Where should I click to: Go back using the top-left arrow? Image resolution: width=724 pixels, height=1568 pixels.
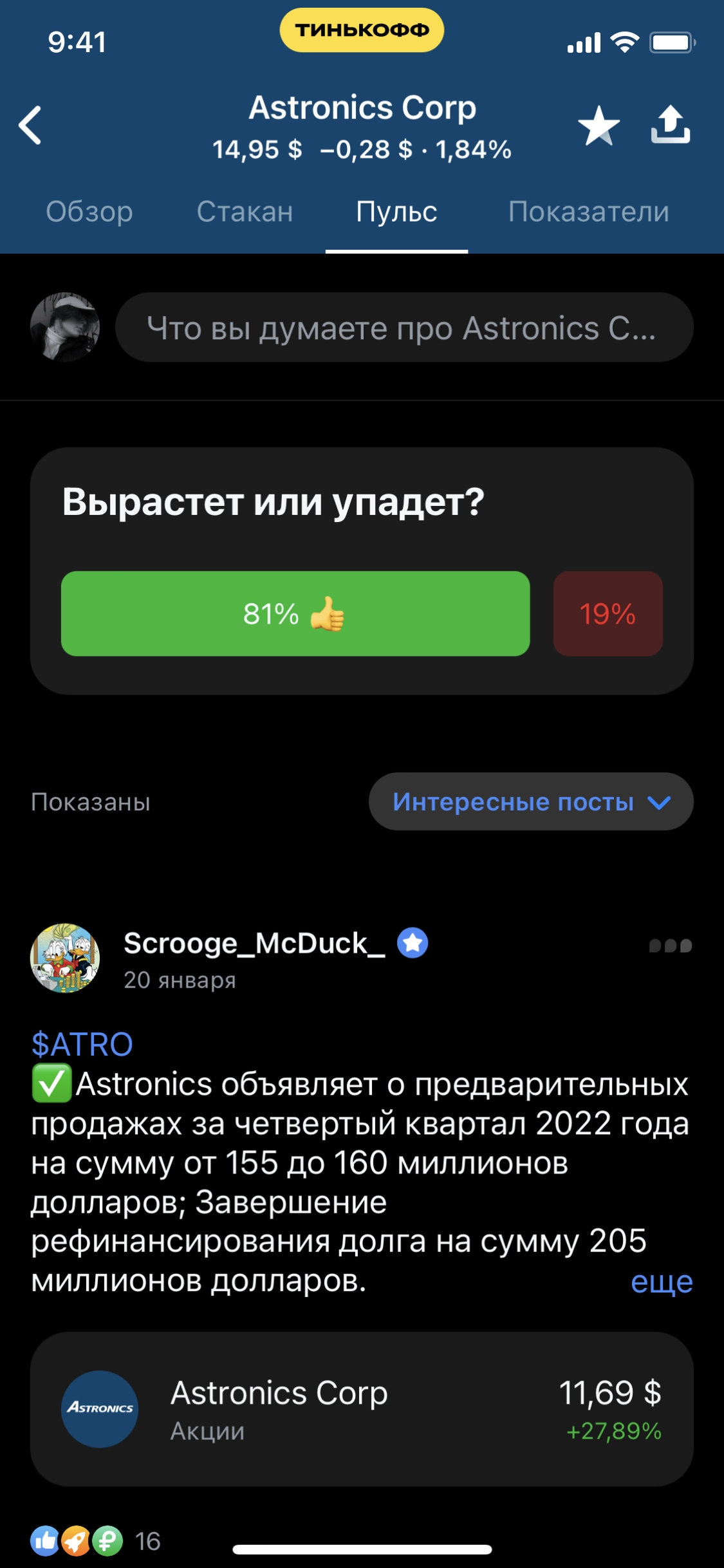(x=30, y=125)
